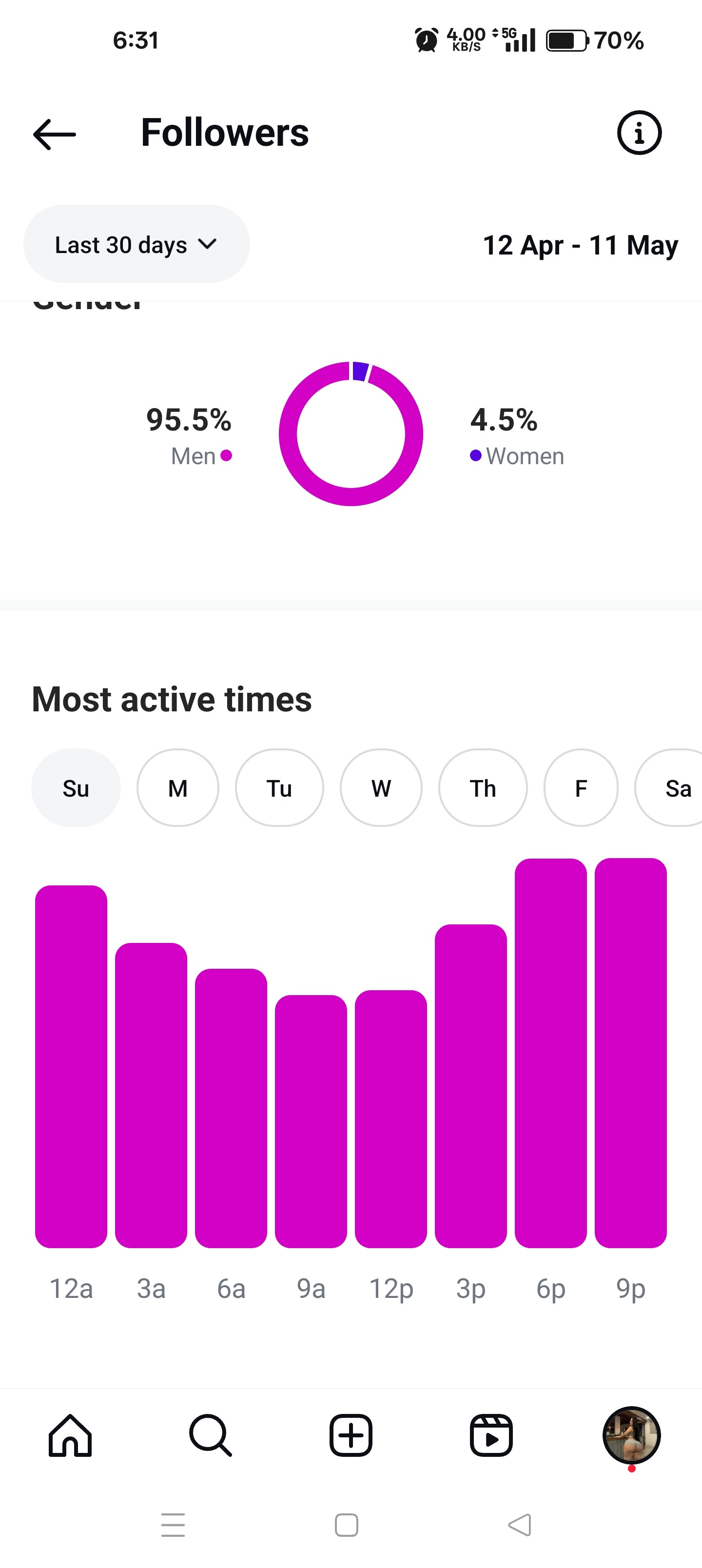Tap the system back button
Viewport: 702px width, 1568px height.
[x=520, y=1525]
